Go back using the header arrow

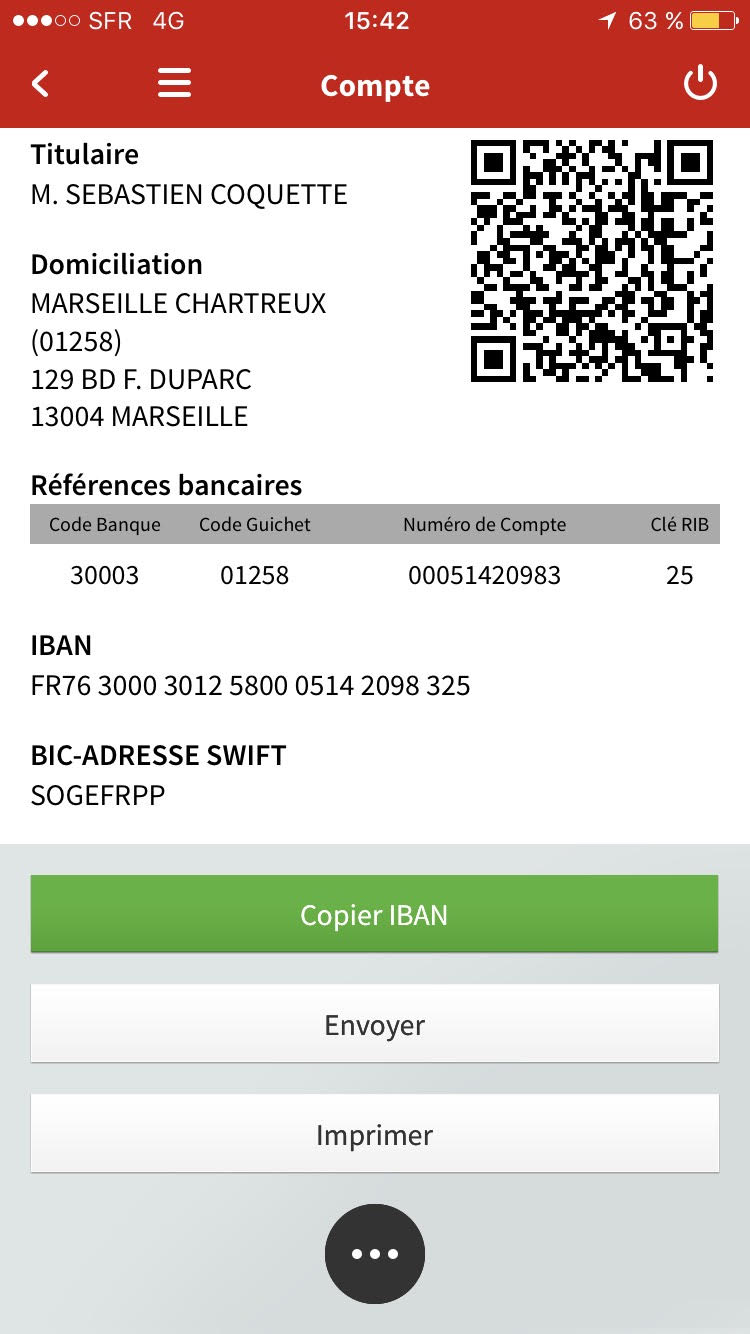click(40, 84)
